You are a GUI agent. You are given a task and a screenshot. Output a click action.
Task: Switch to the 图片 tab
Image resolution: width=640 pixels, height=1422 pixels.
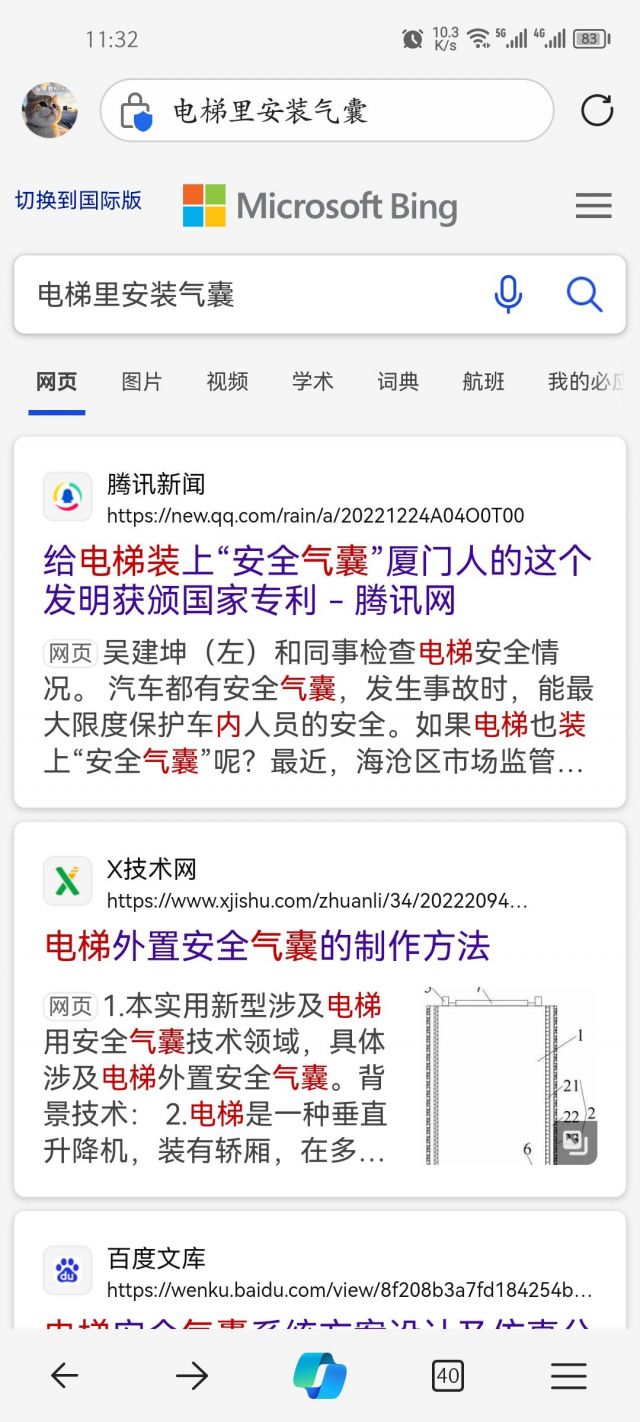pos(141,381)
